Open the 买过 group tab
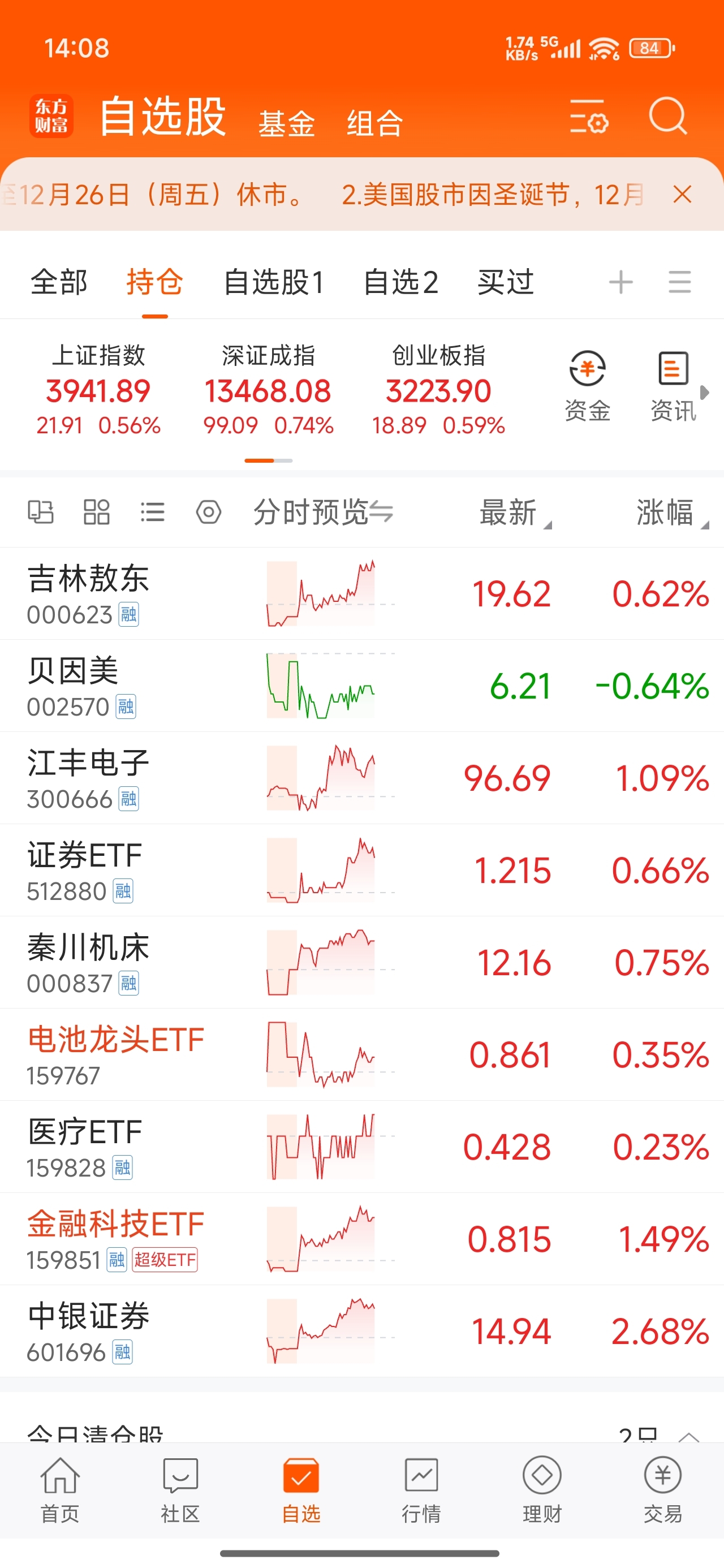The width and height of the screenshot is (724, 1568). (506, 282)
